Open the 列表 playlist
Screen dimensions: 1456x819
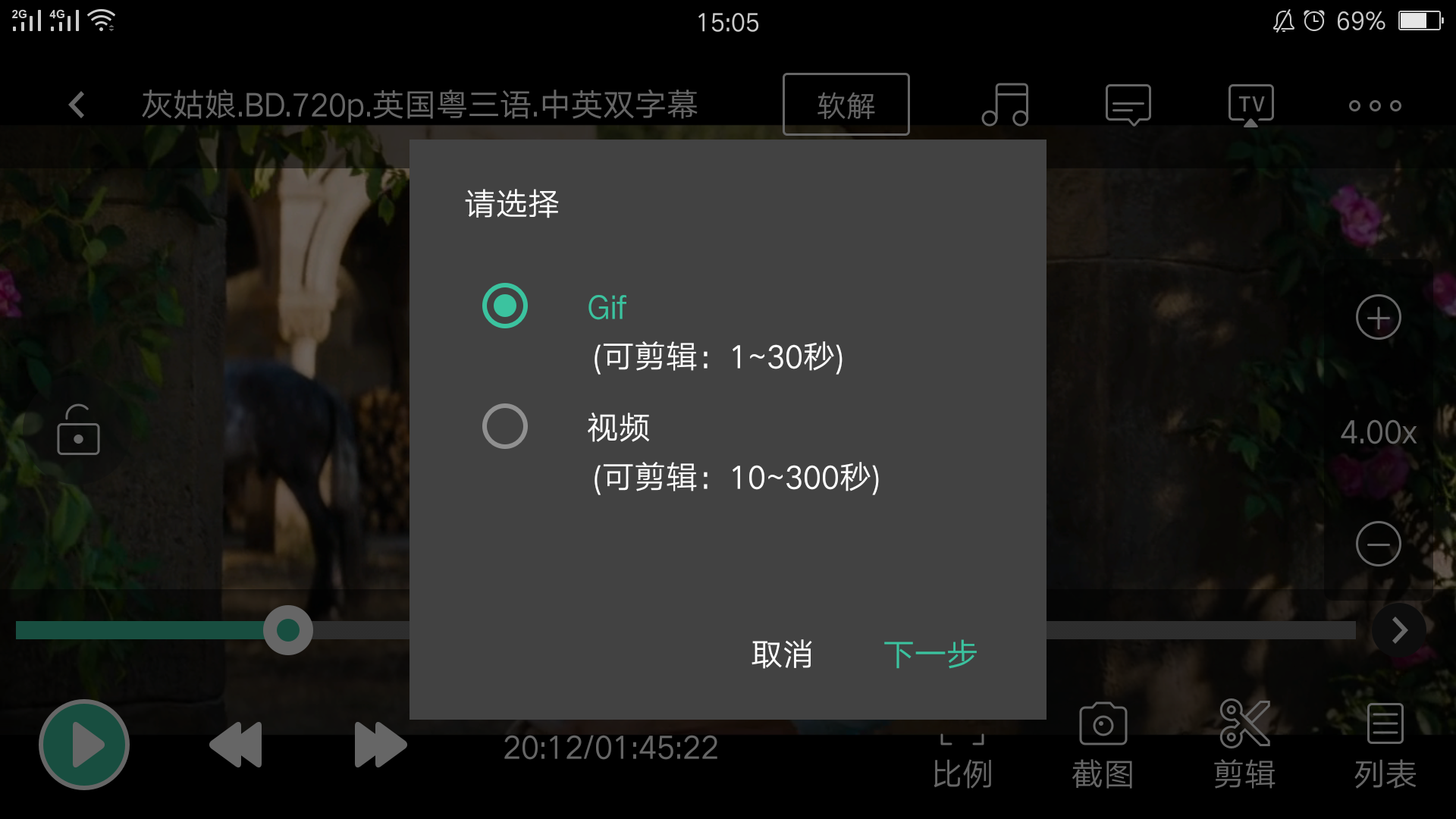click(x=1385, y=745)
